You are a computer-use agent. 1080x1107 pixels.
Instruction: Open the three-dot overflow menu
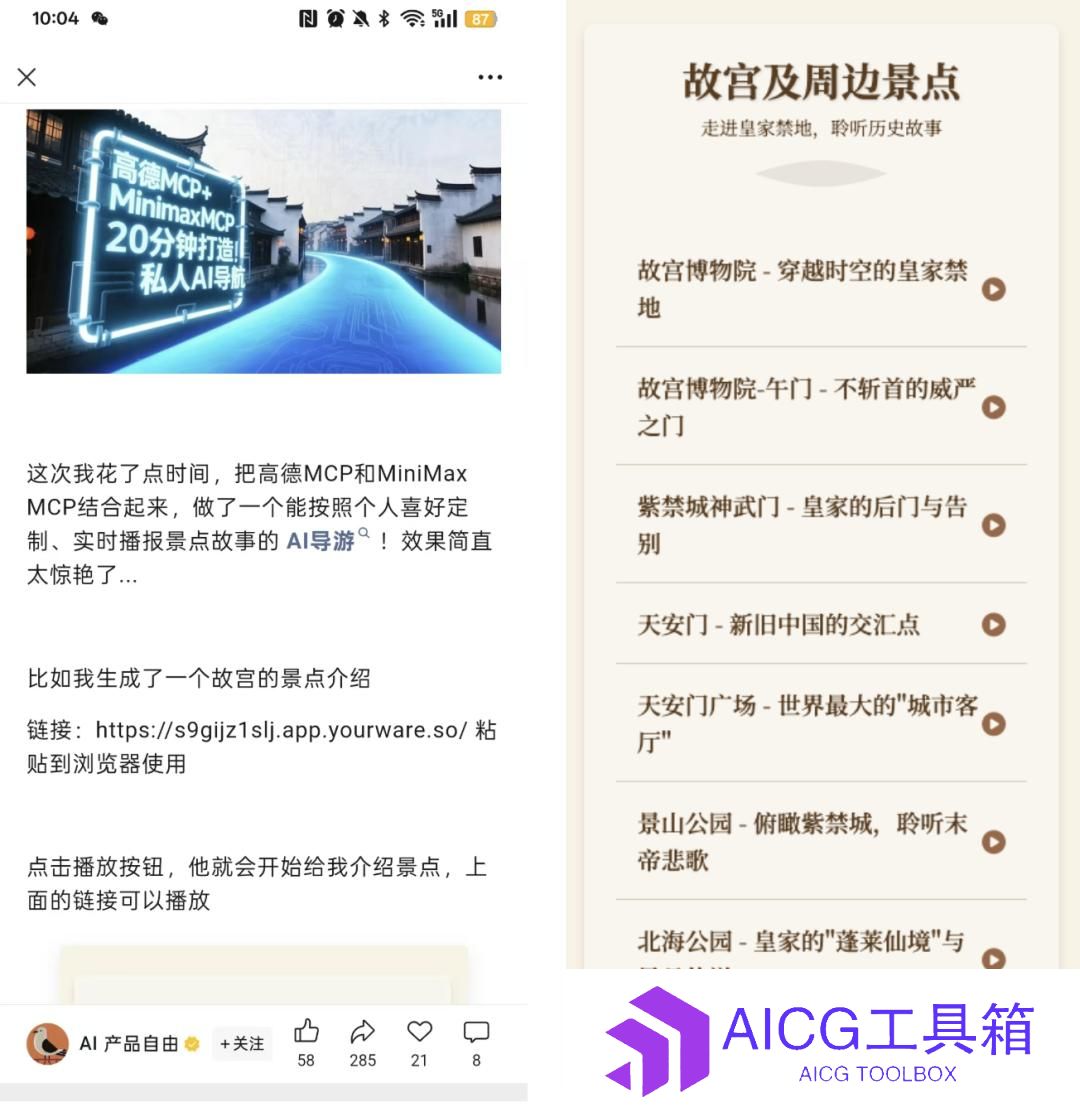(490, 77)
